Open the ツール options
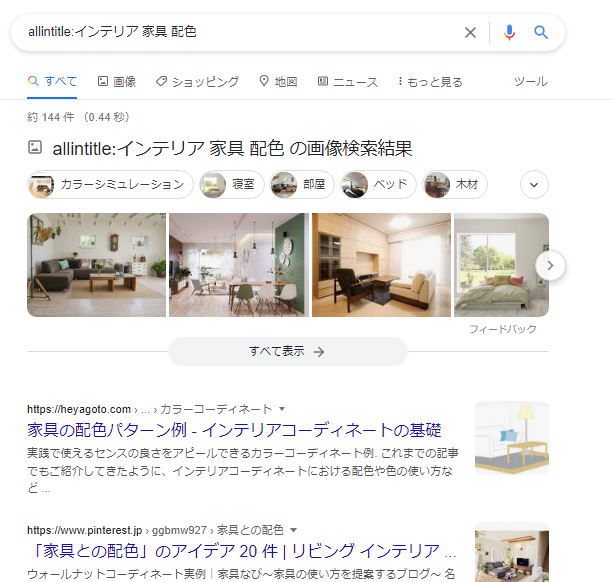The height and width of the screenshot is (582, 612). 530,82
